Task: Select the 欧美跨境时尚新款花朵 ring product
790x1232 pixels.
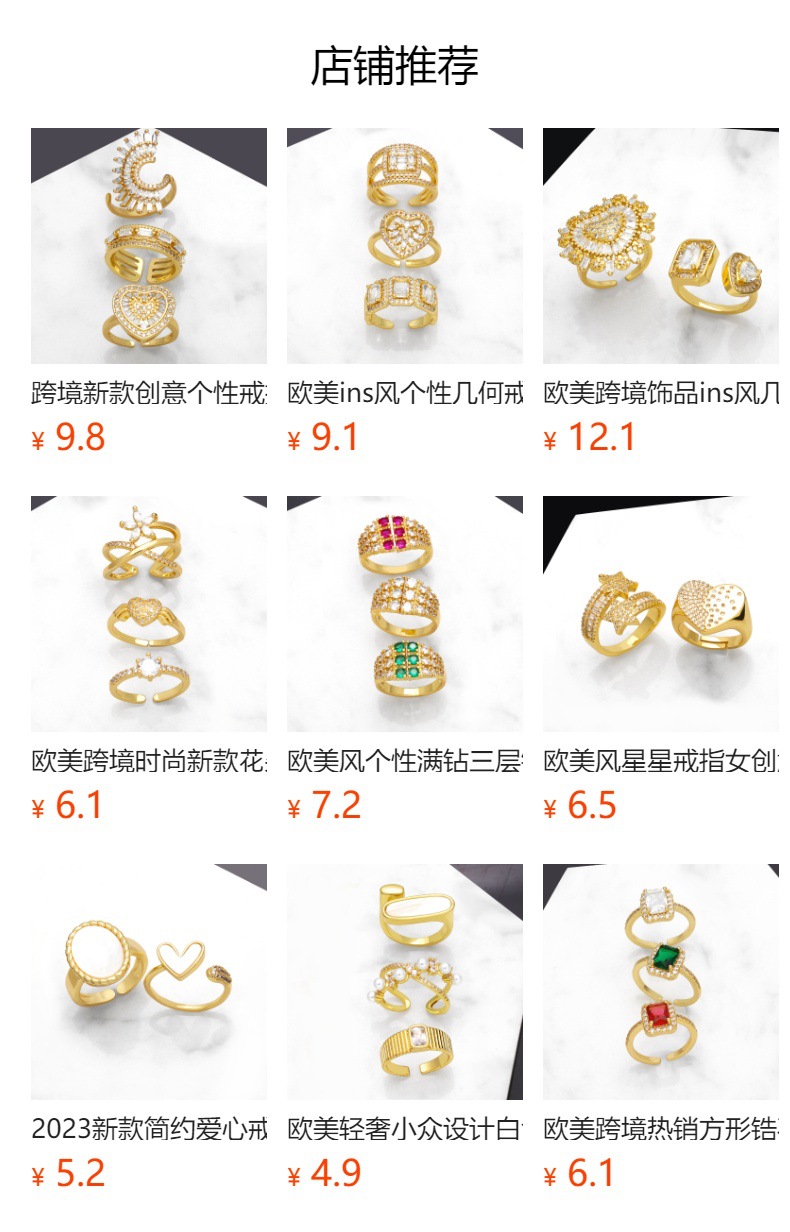Action: point(149,614)
